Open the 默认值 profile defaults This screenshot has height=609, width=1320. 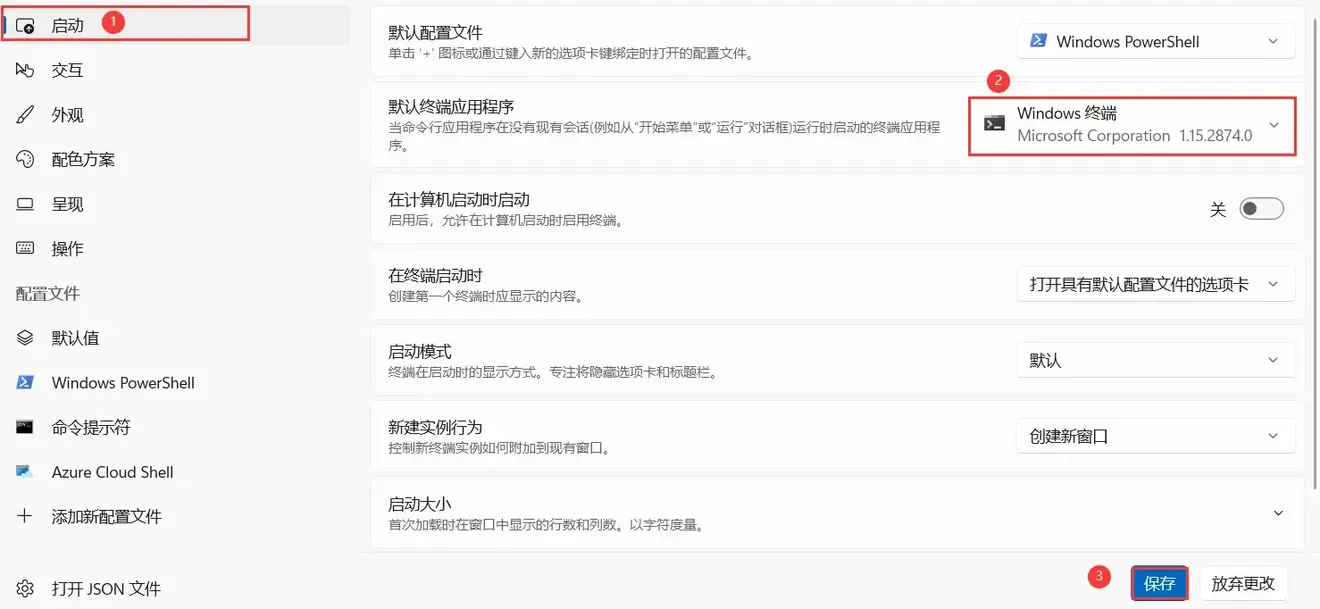point(75,338)
